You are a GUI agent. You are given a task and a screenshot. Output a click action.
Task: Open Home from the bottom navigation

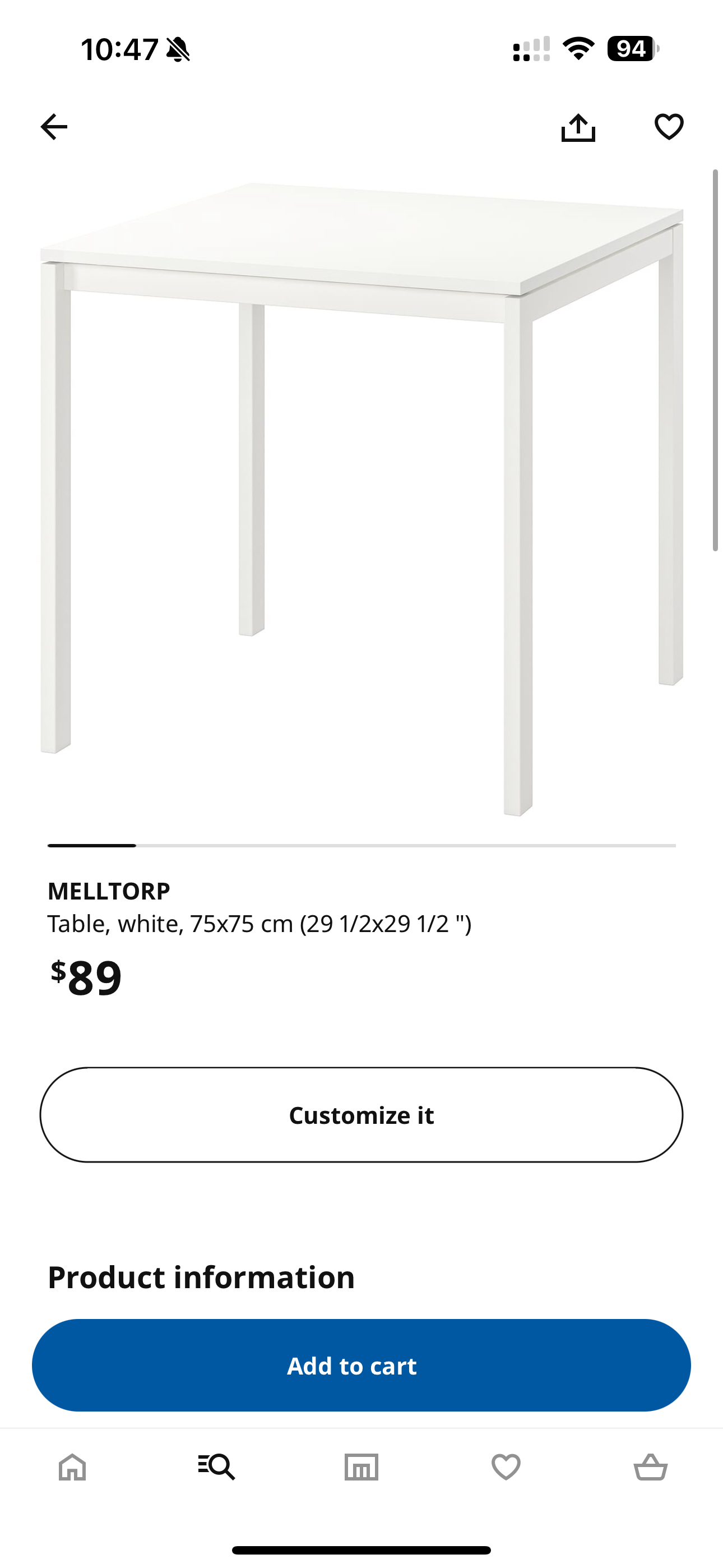[72, 1467]
